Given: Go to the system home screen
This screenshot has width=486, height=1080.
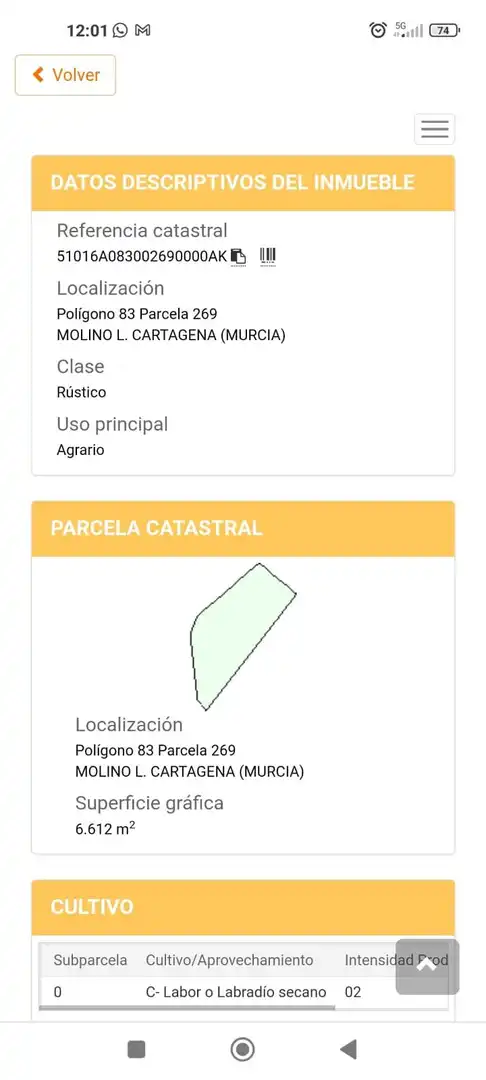Looking at the screenshot, I should pyautogui.click(x=242, y=1050).
